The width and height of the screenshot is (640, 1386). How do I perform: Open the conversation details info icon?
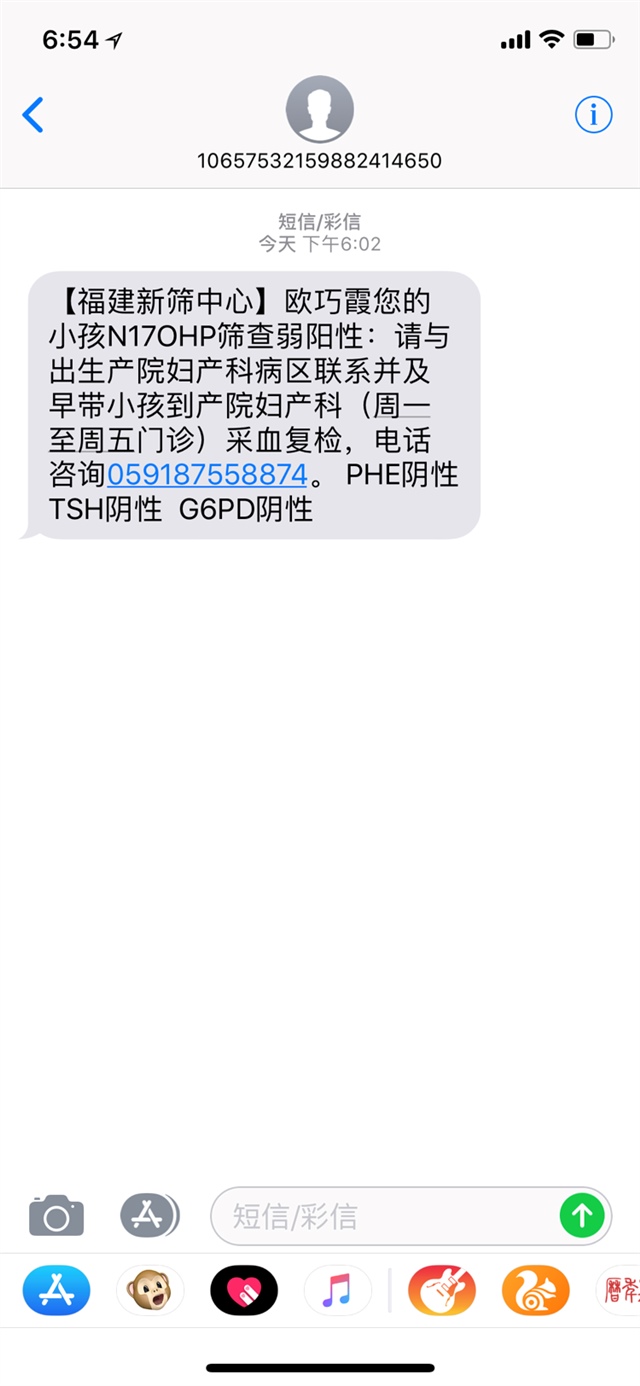[x=593, y=115]
